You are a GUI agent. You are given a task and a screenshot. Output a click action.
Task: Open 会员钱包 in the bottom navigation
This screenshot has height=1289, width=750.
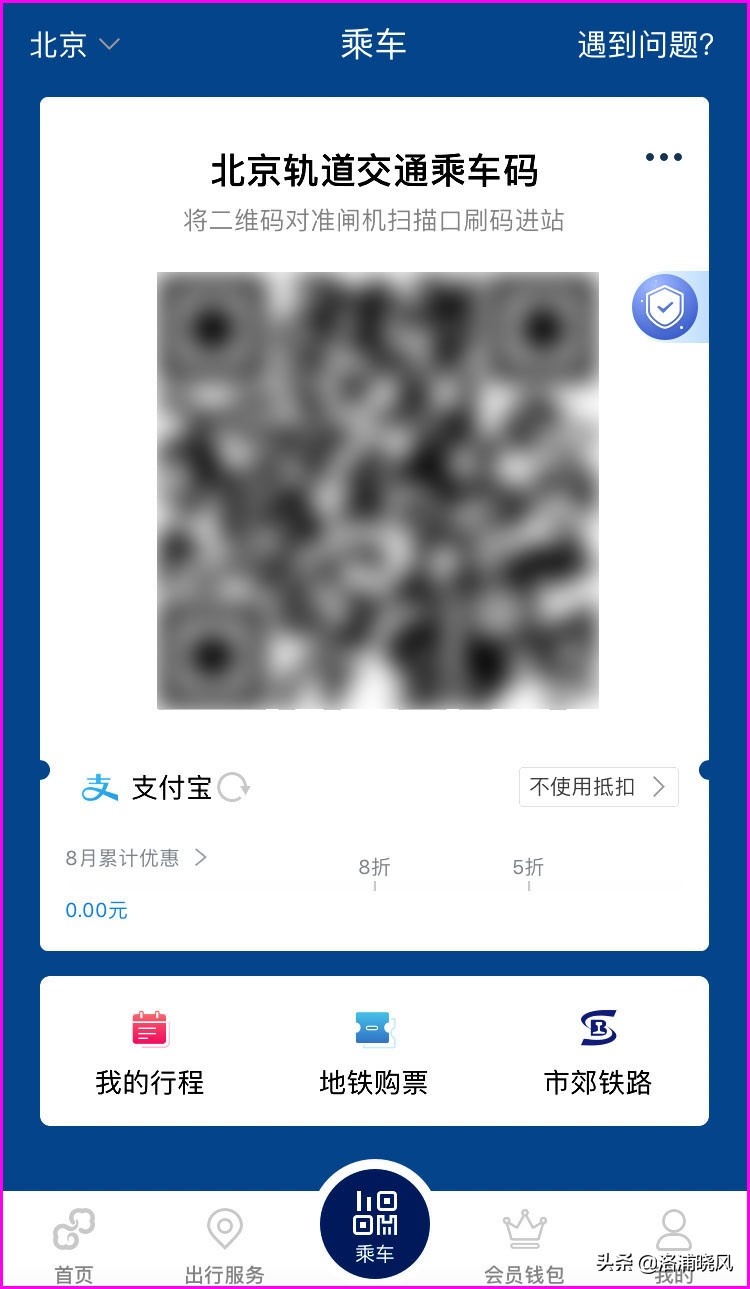[524, 1240]
